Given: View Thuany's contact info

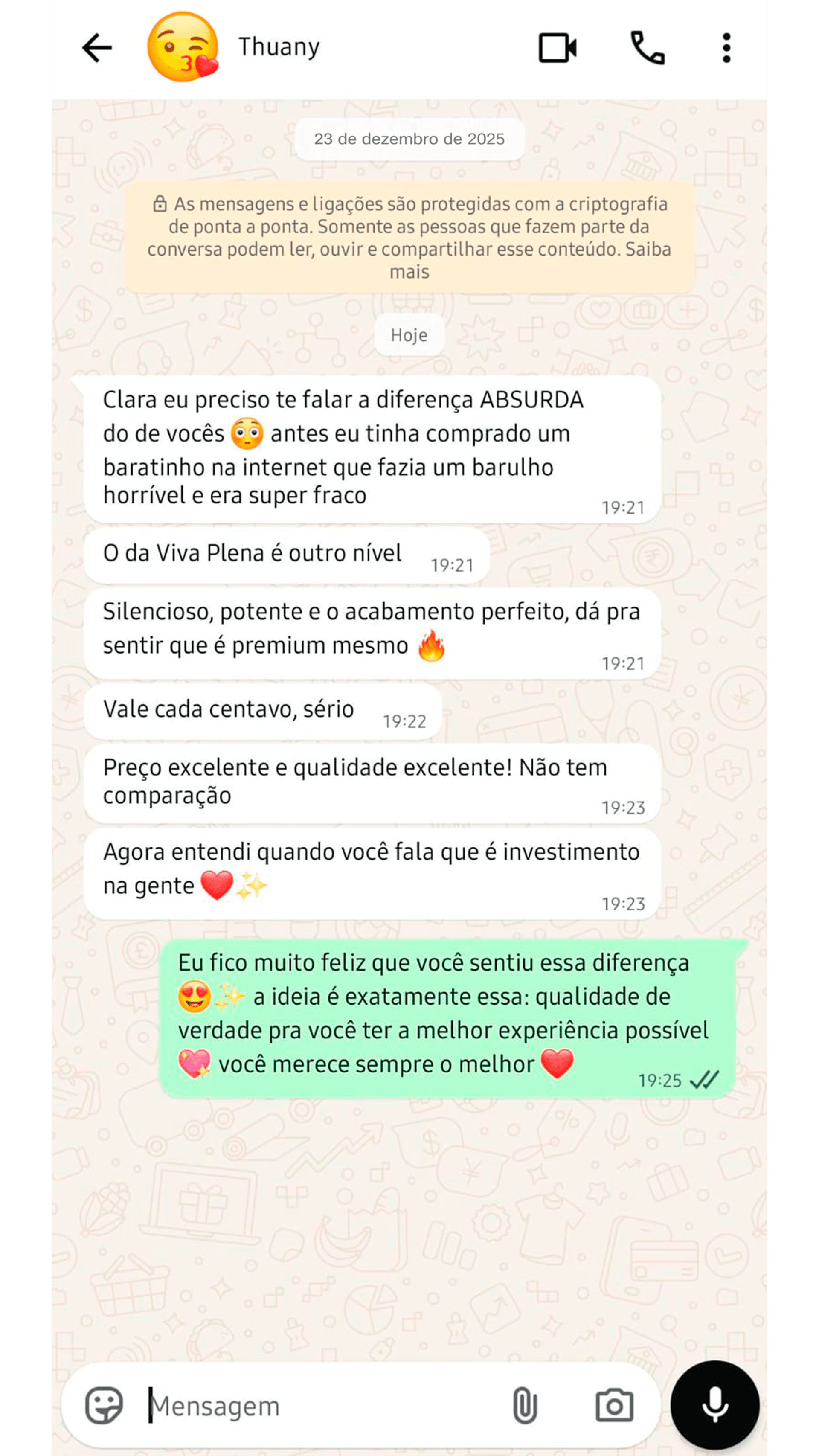Looking at the screenshot, I should pos(279,47).
